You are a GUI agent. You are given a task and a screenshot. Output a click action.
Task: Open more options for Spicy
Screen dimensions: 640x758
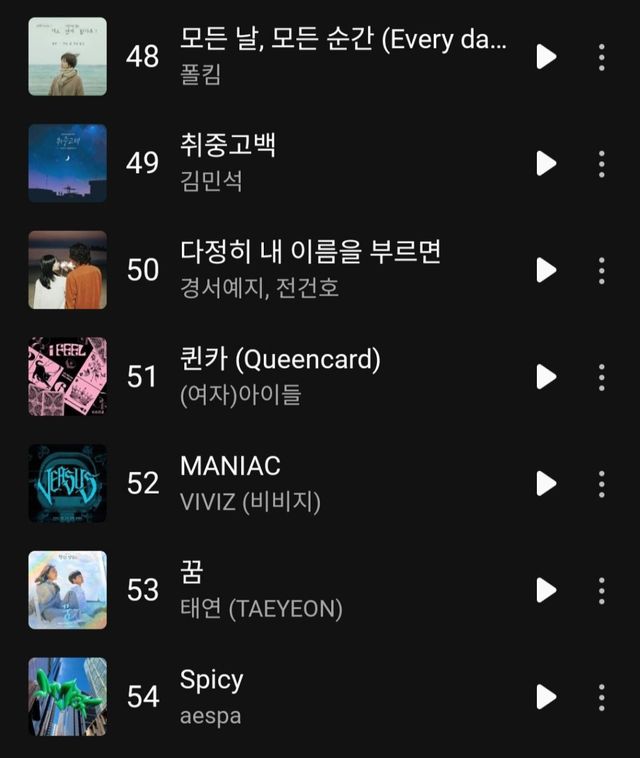tap(601, 697)
